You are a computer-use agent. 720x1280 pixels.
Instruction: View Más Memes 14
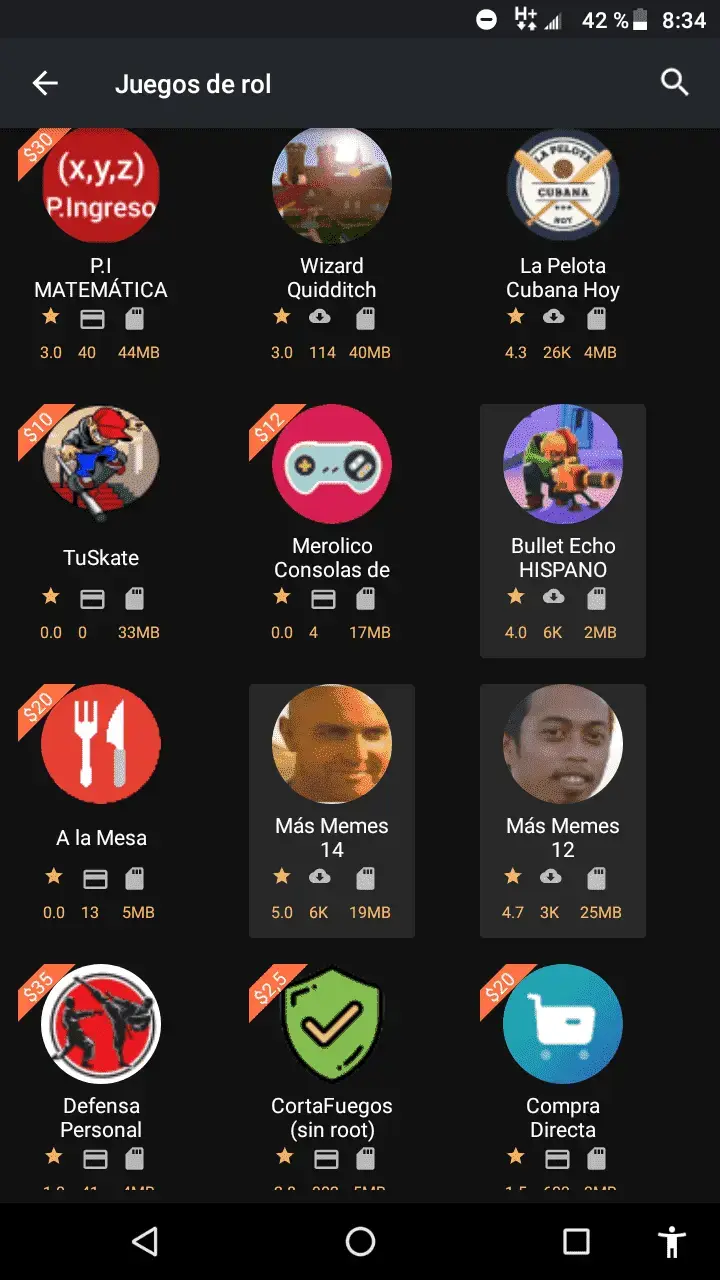point(332,746)
